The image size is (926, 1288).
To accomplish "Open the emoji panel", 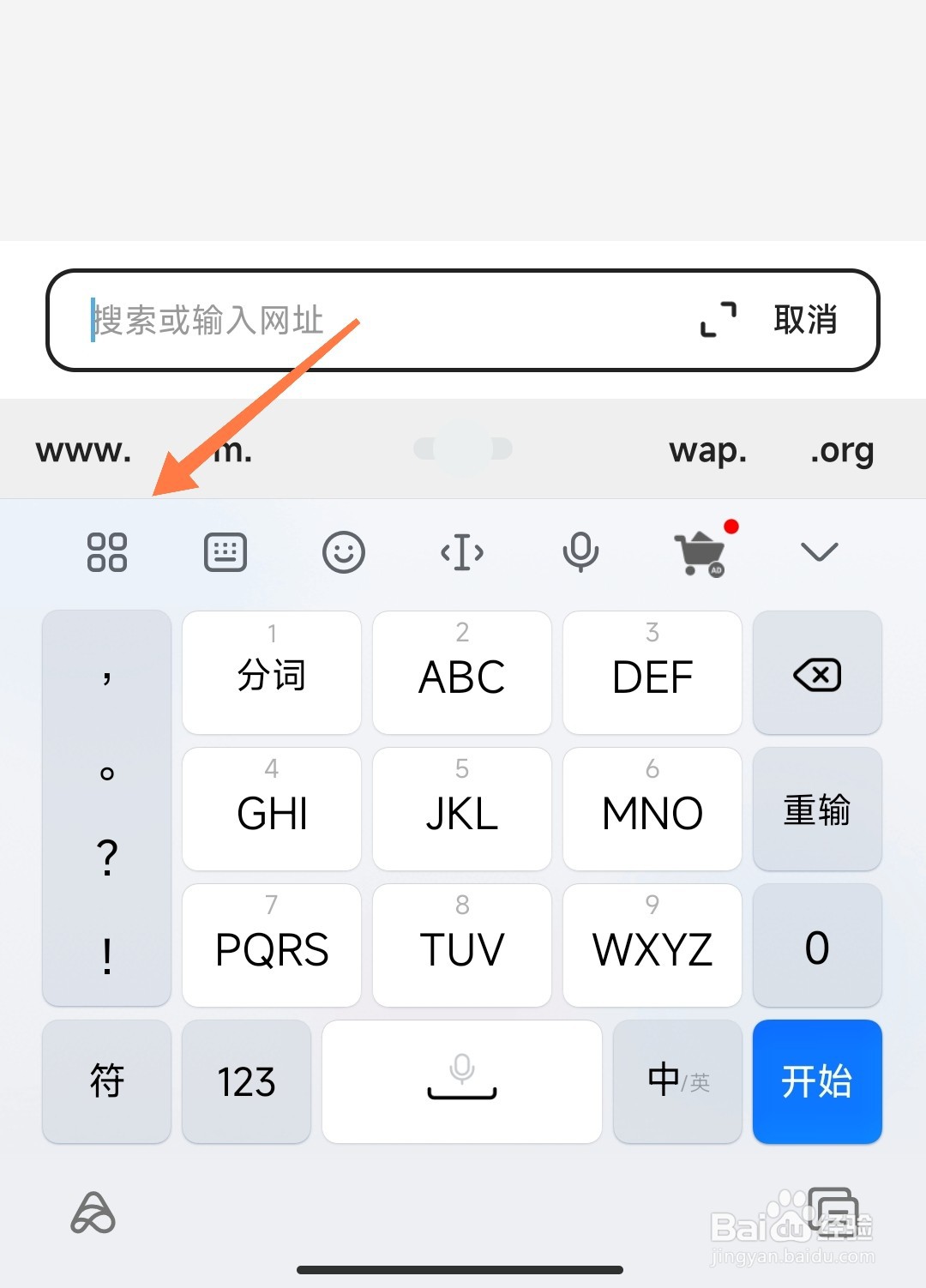I will coord(343,552).
